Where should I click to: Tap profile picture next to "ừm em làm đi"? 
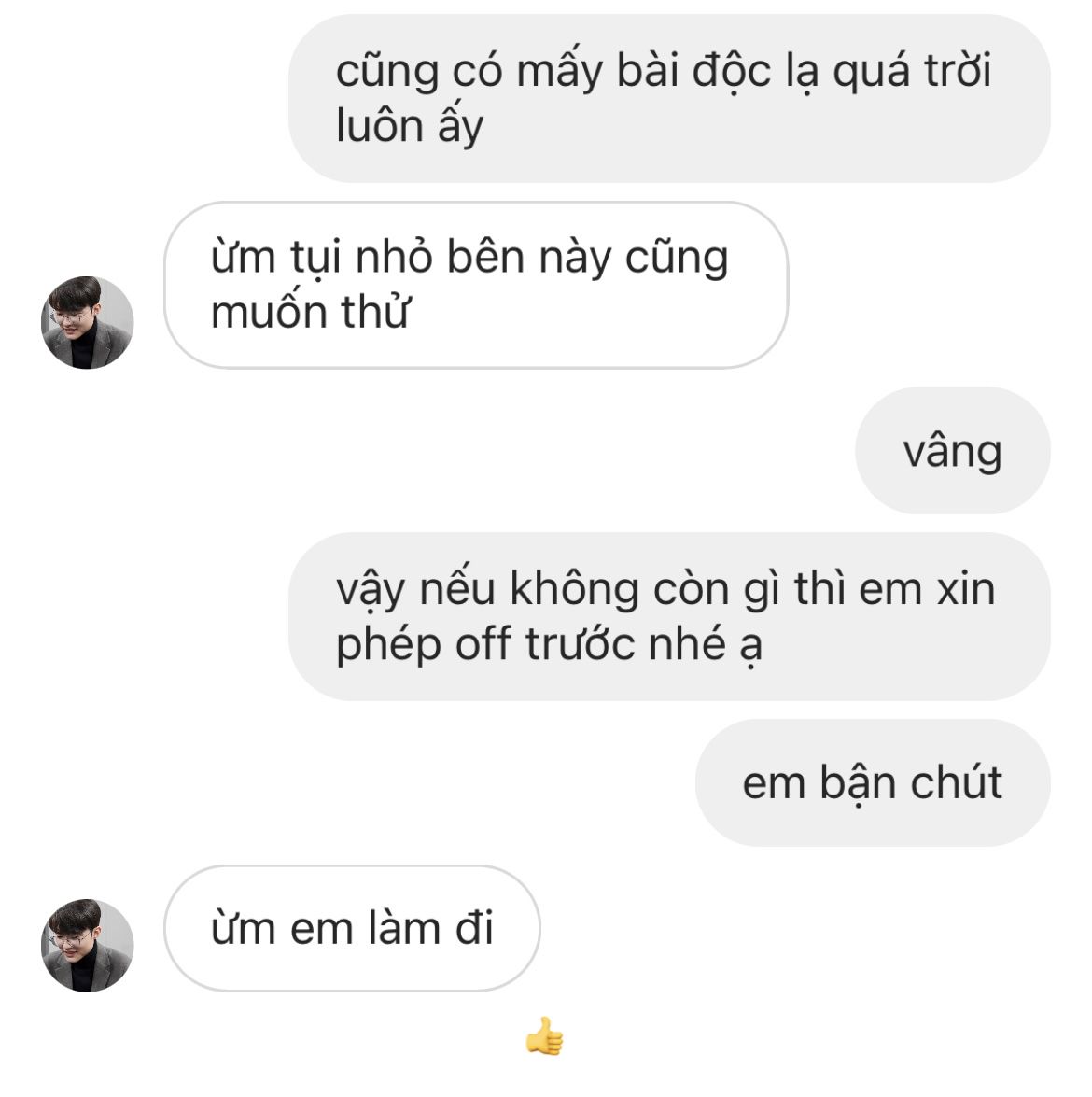pos(88,945)
